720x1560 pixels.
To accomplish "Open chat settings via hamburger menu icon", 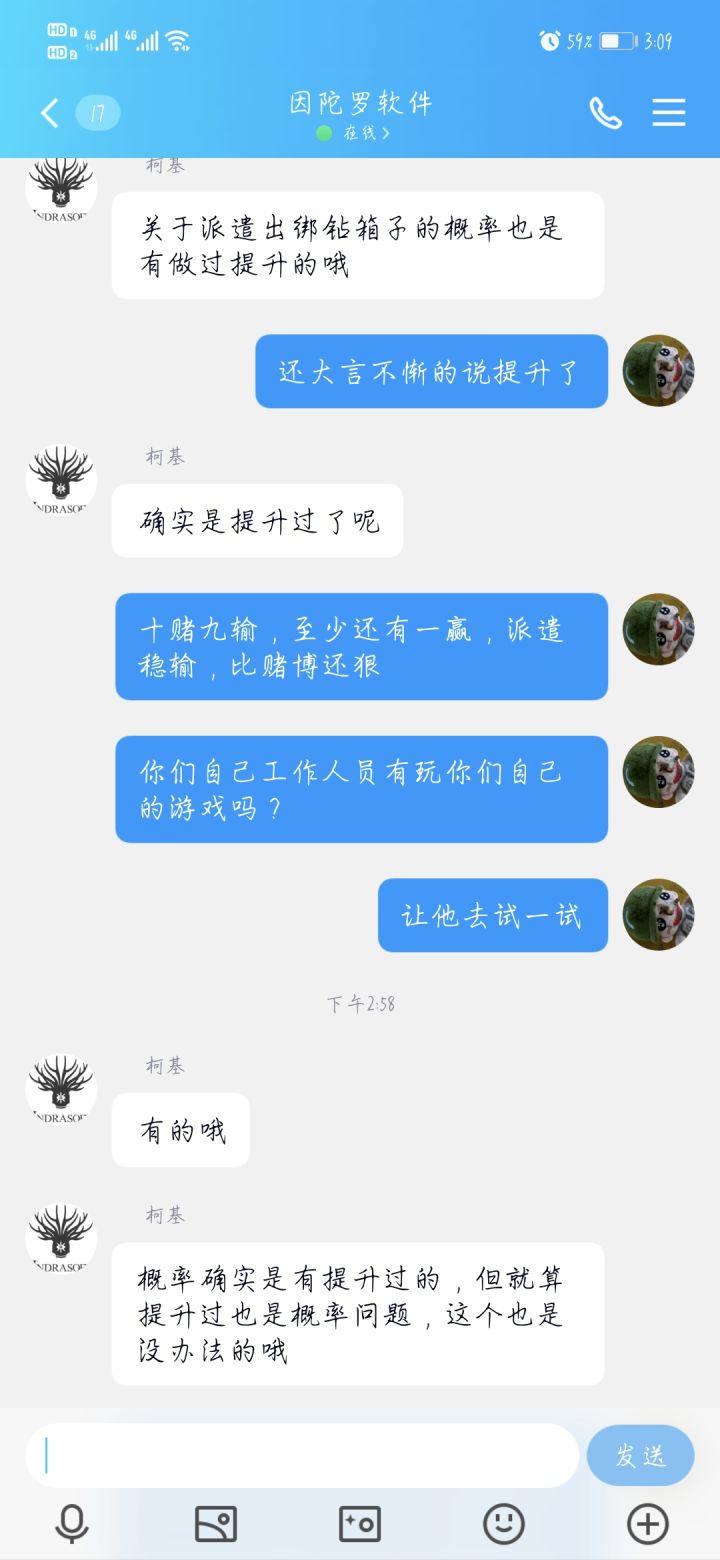I will pos(668,113).
